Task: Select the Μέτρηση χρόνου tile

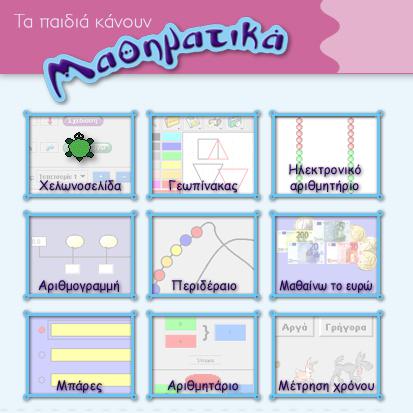Action: point(326,355)
